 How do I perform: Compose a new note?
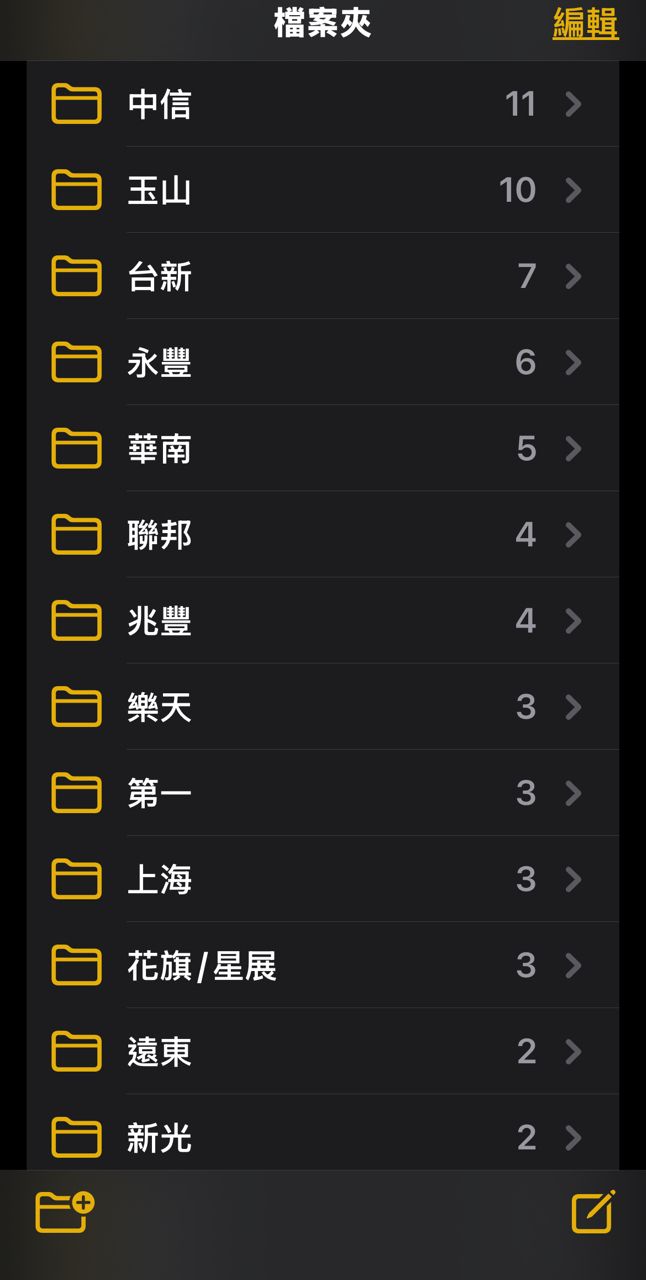(x=593, y=1211)
